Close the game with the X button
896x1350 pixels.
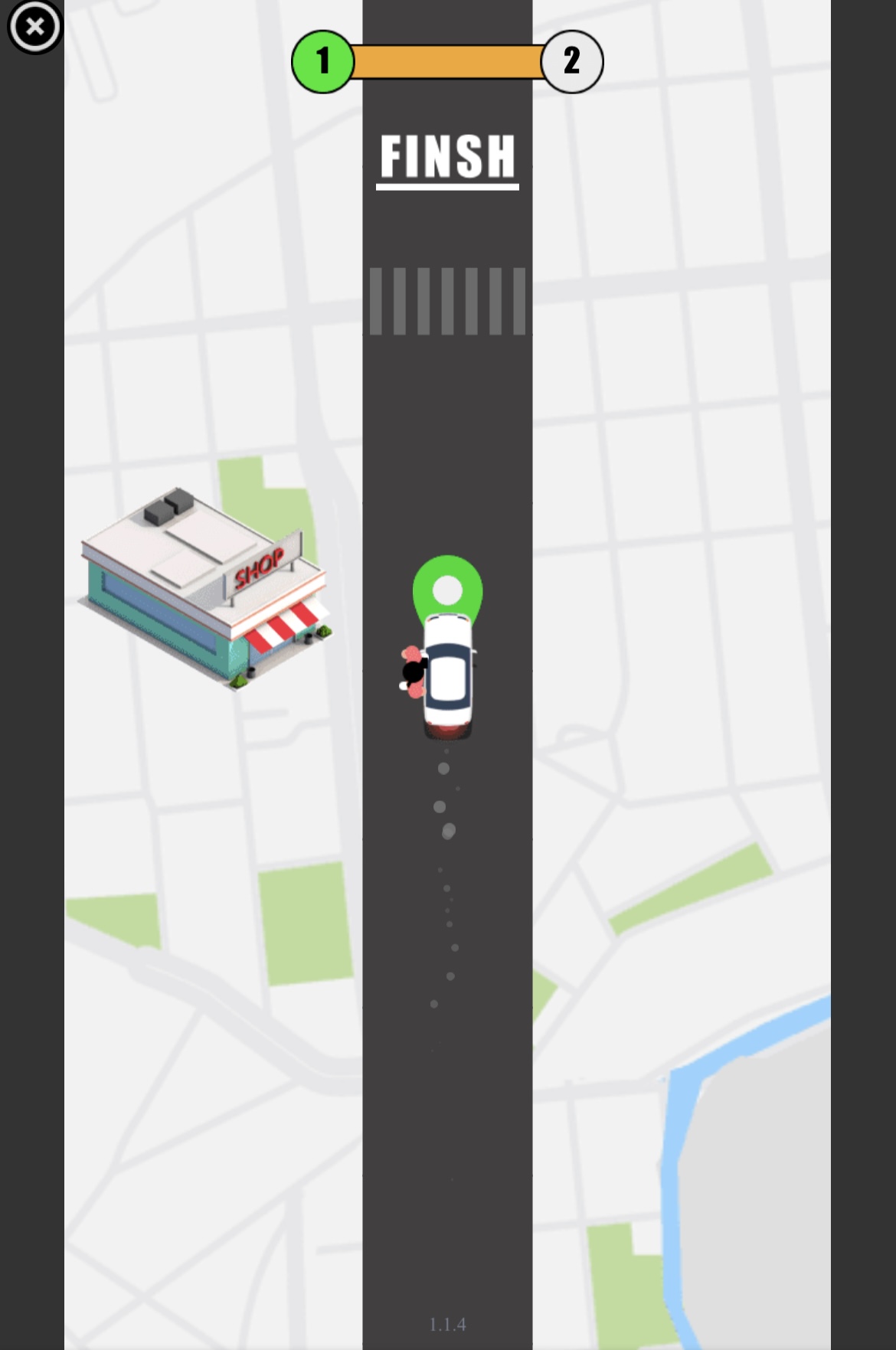pyautogui.click(x=34, y=28)
